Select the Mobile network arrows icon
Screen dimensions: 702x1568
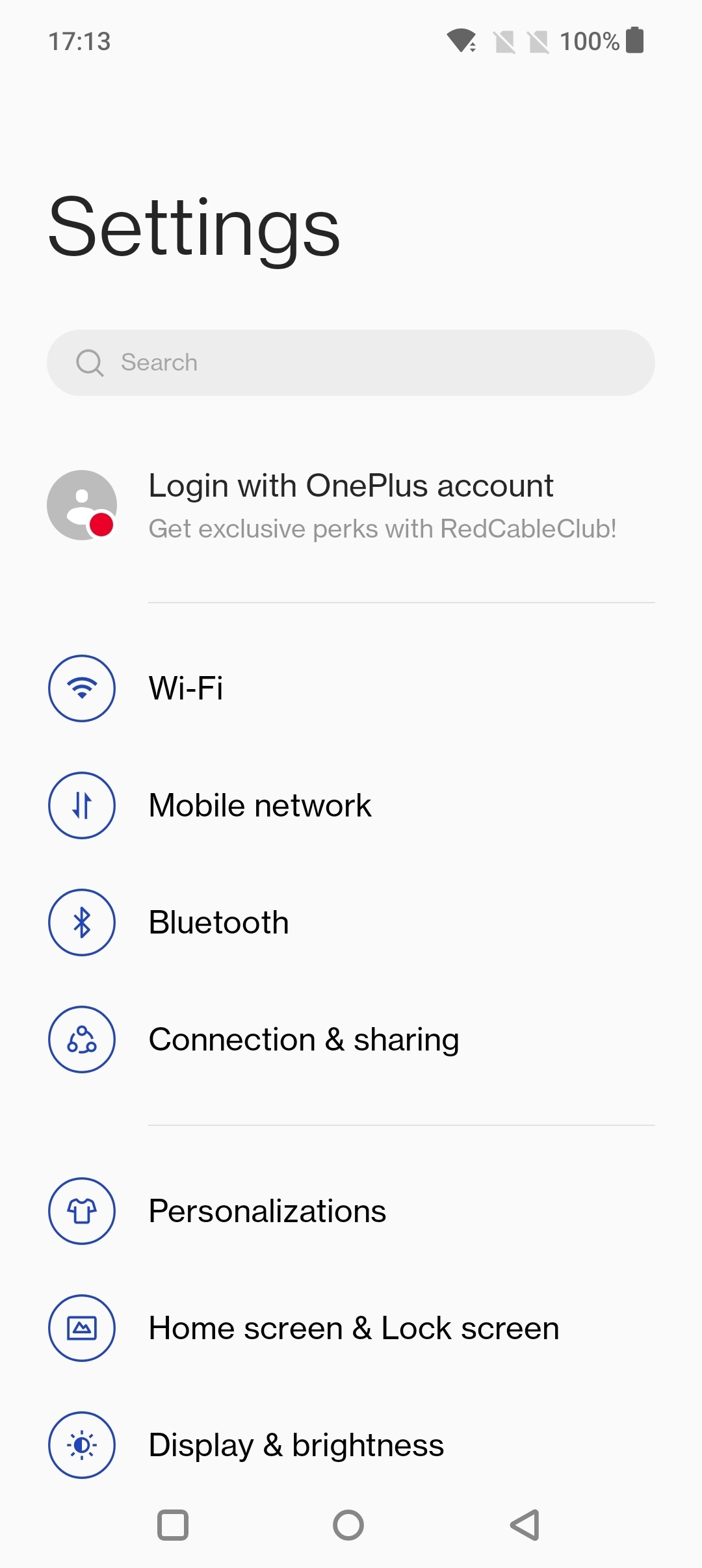[x=81, y=805]
